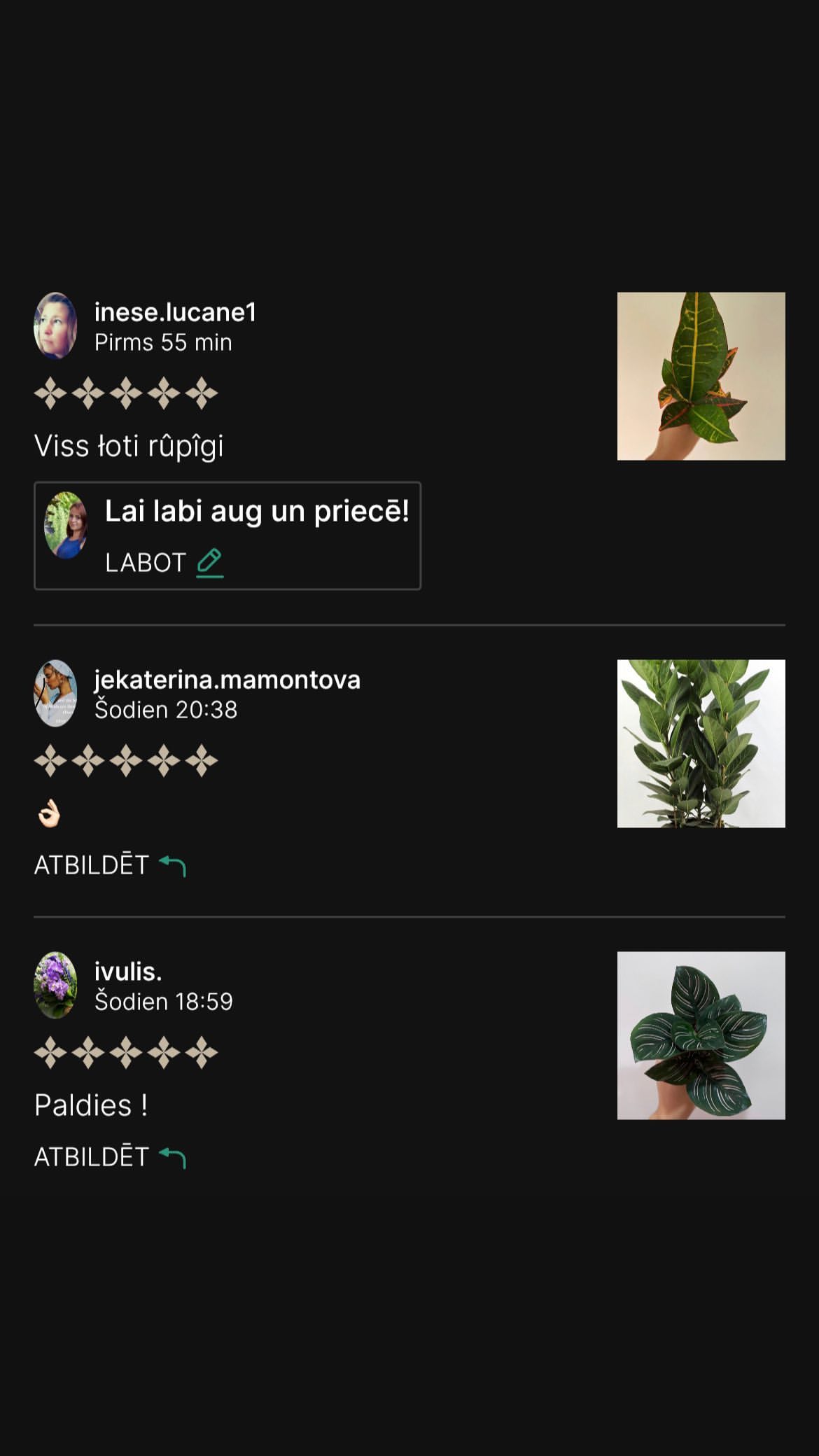Open jekaterina.mamontova's profile
The image size is (819, 1456).
(x=227, y=680)
